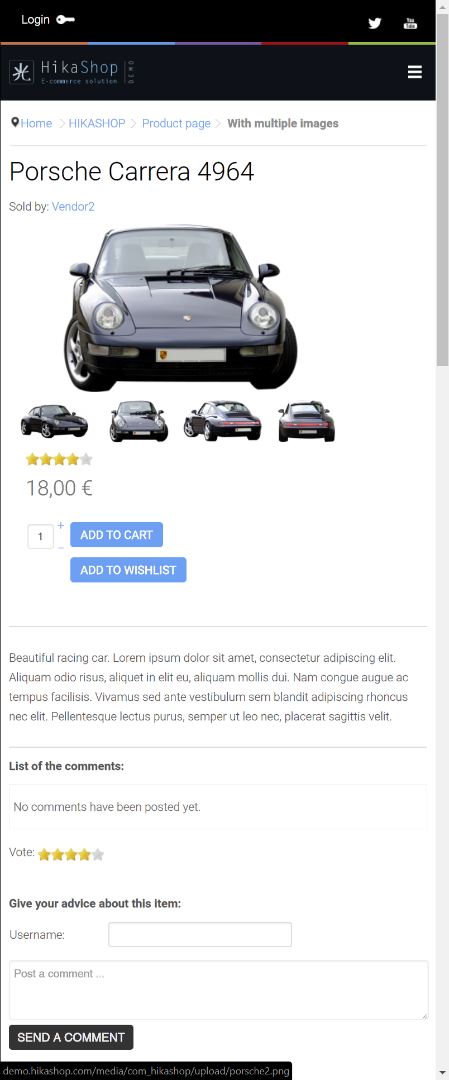This screenshot has height=1080, width=449.
Task: Increase quantity with plus stepper
Action: (61, 526)
